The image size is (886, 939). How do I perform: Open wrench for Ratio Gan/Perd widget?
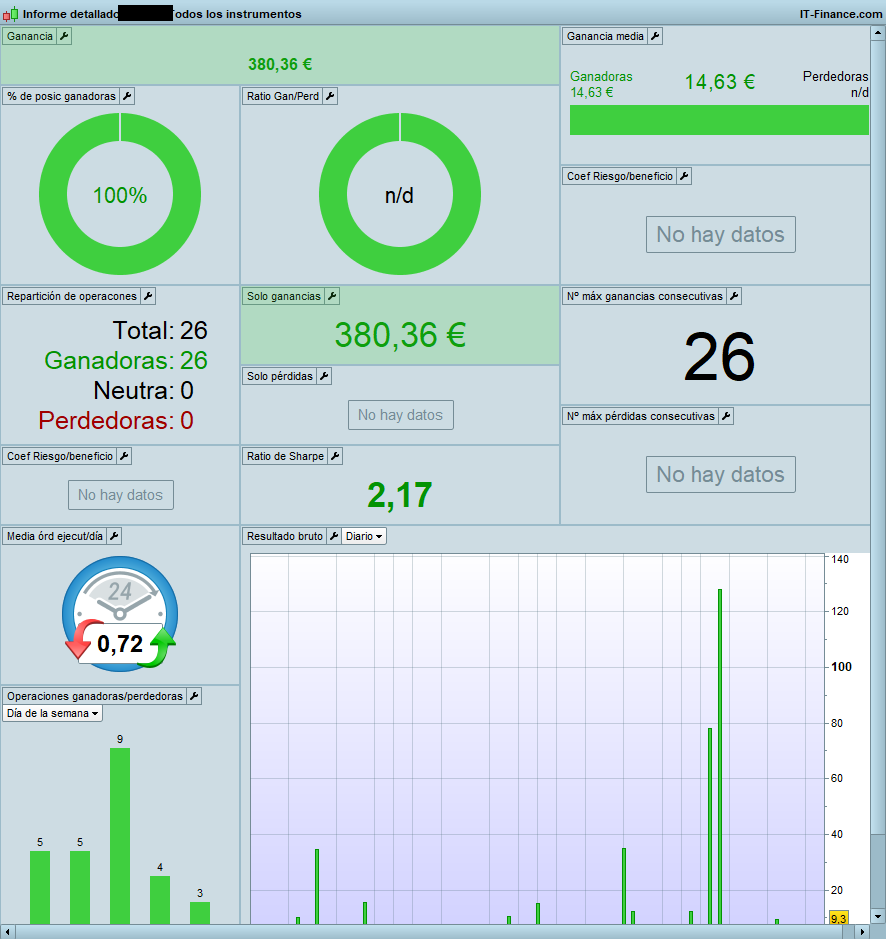330,96
